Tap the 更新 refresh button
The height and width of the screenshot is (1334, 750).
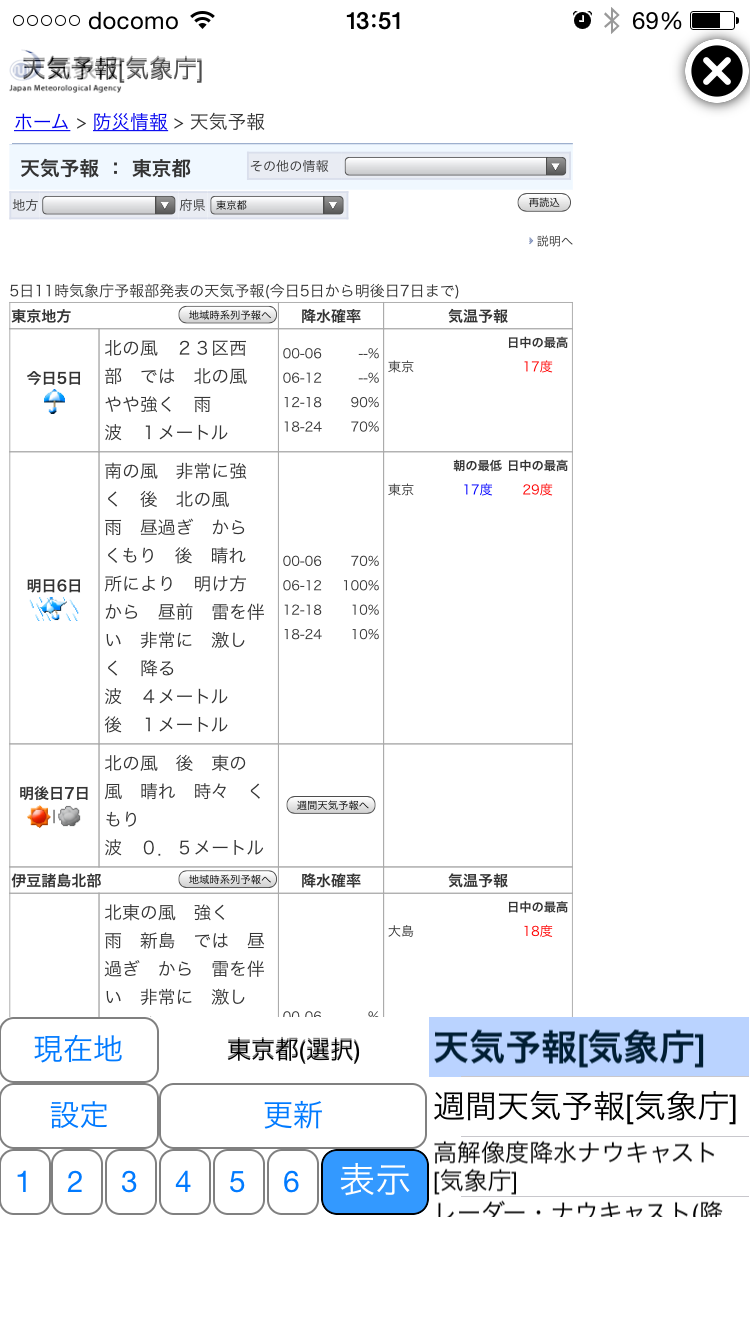(x=293, y=1115)
